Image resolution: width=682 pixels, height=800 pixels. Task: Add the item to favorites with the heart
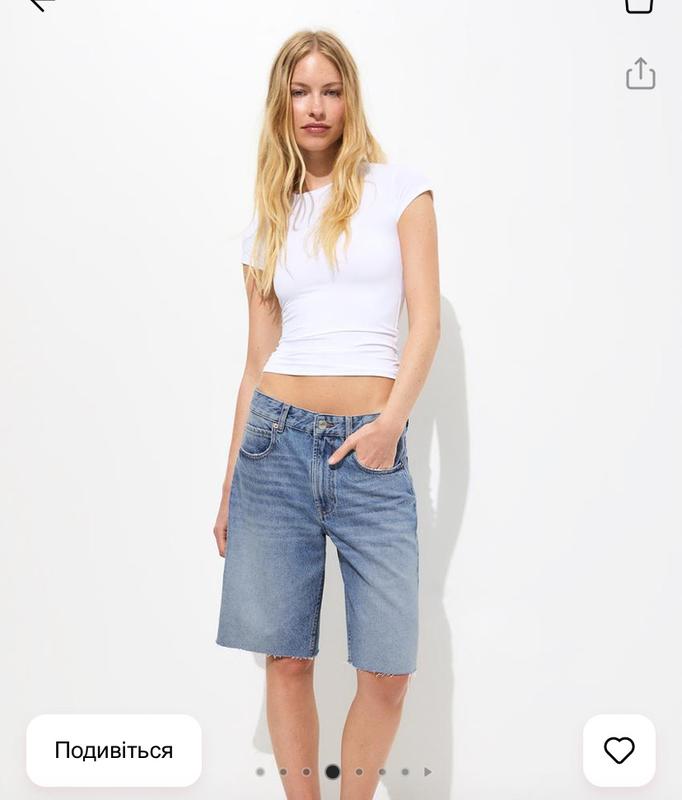619,750
